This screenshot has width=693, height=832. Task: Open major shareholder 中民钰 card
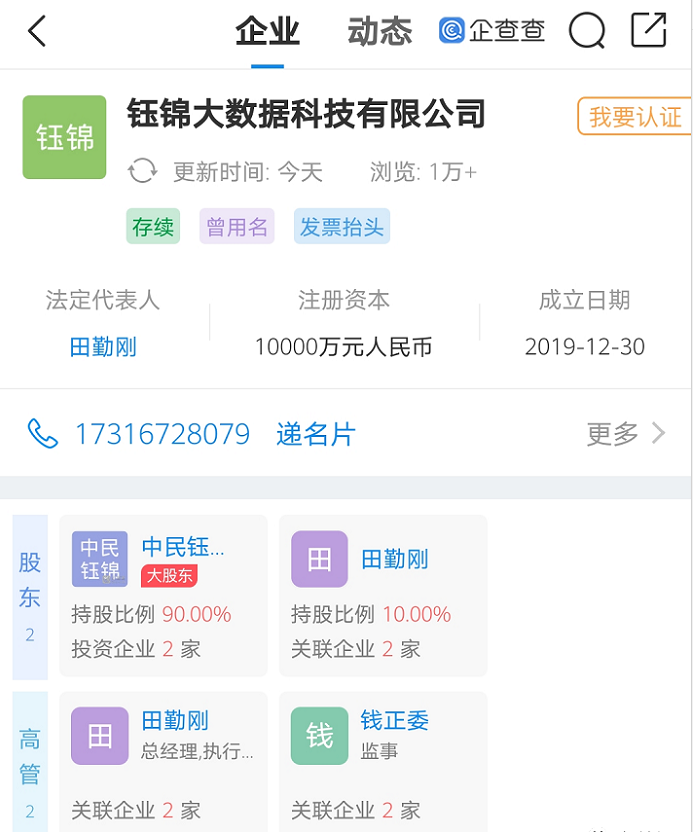pyautogui.click(x=164, y=595)
